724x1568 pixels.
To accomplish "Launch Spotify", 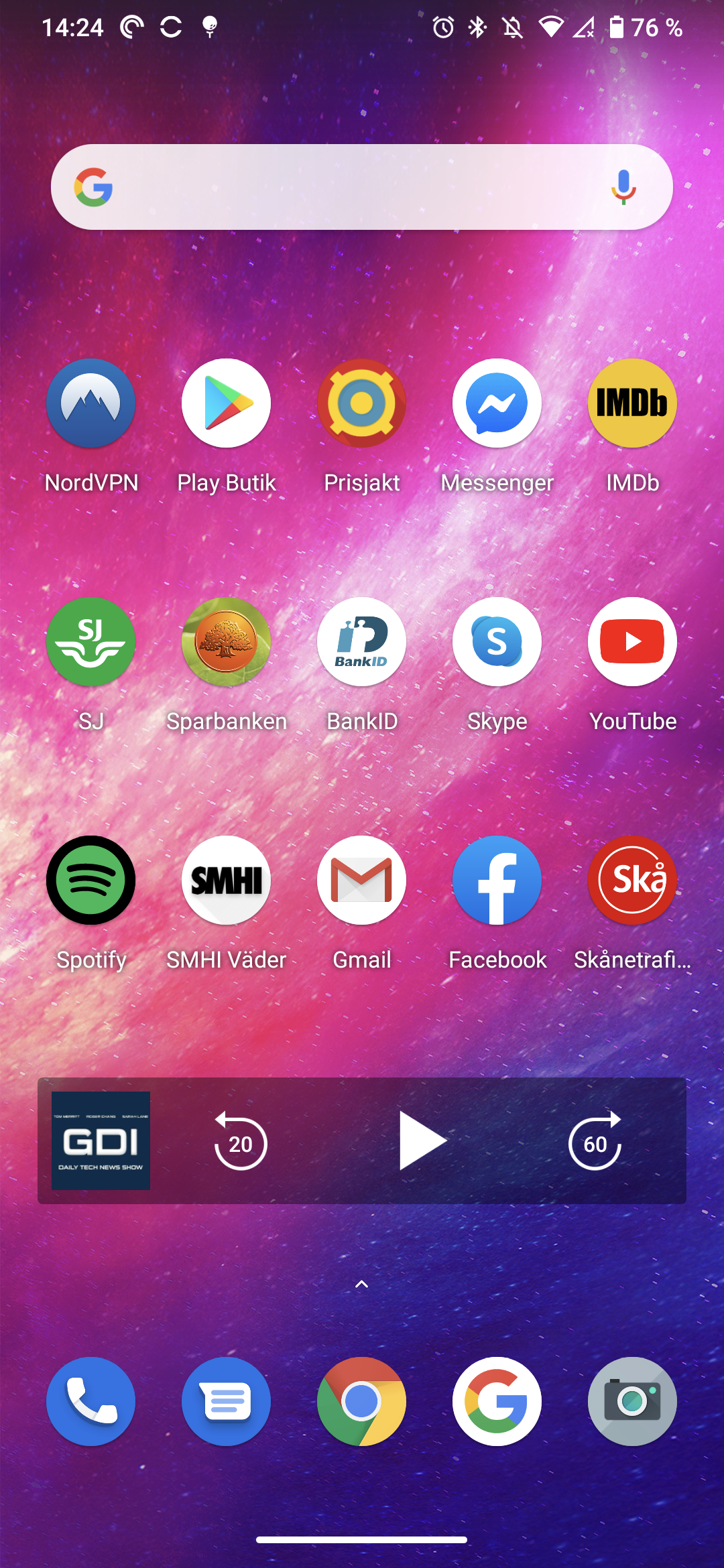I will pyautogui.click(x=91, y=880).
